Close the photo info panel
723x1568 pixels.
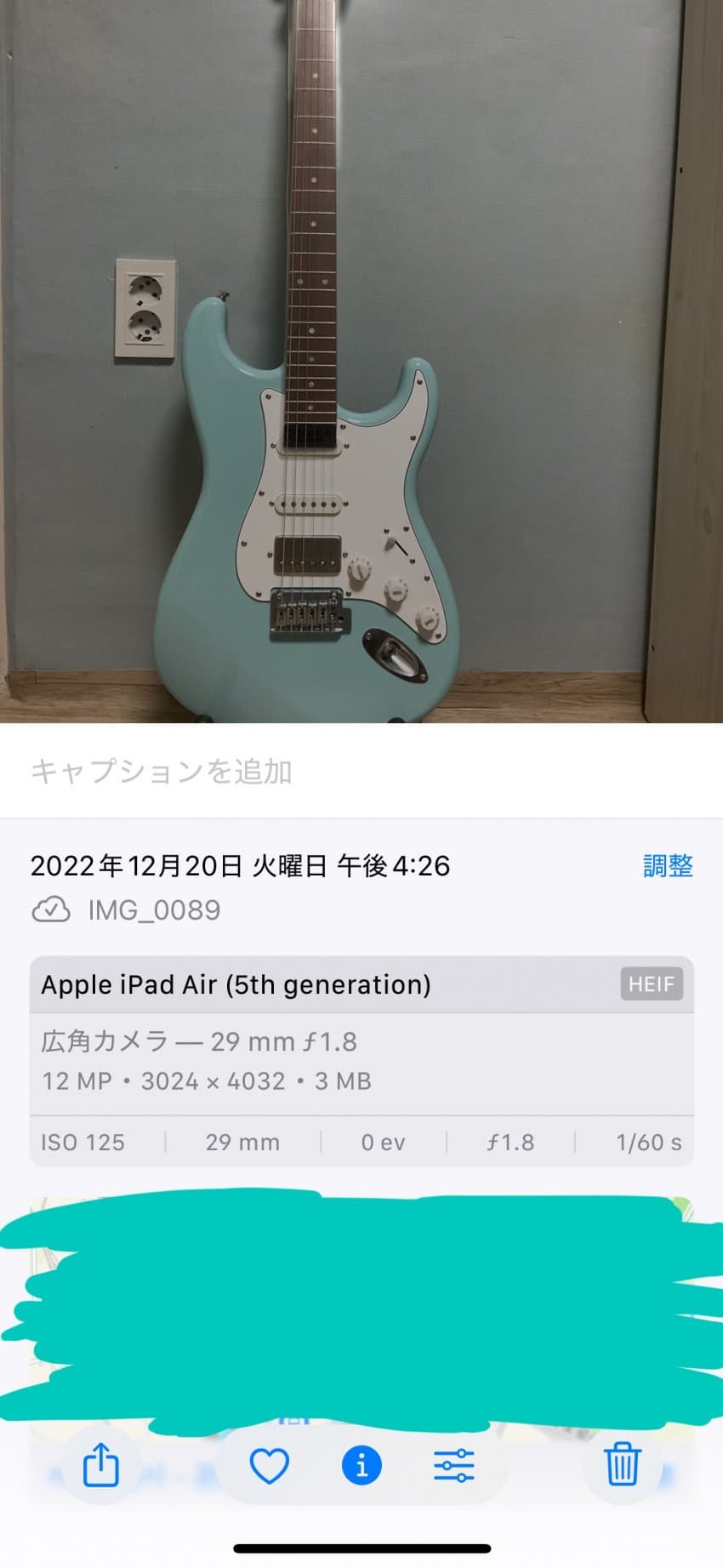tap(361, 1465)
